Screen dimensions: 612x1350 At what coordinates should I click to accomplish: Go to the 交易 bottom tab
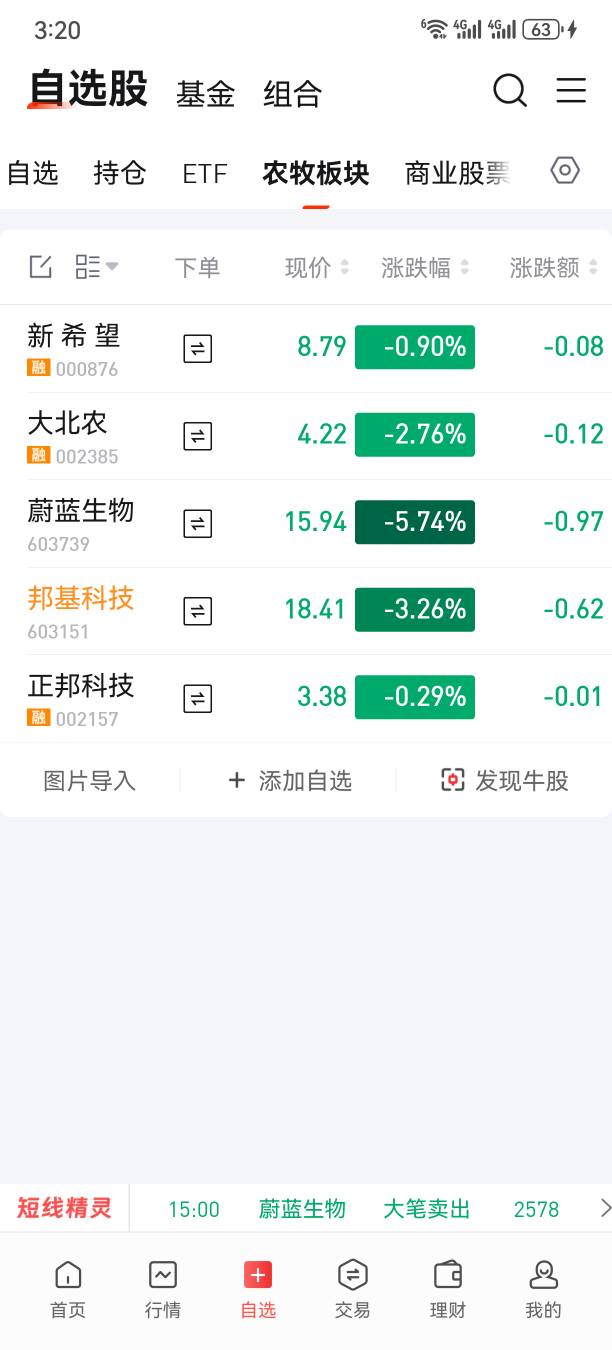coord(352,1290)
